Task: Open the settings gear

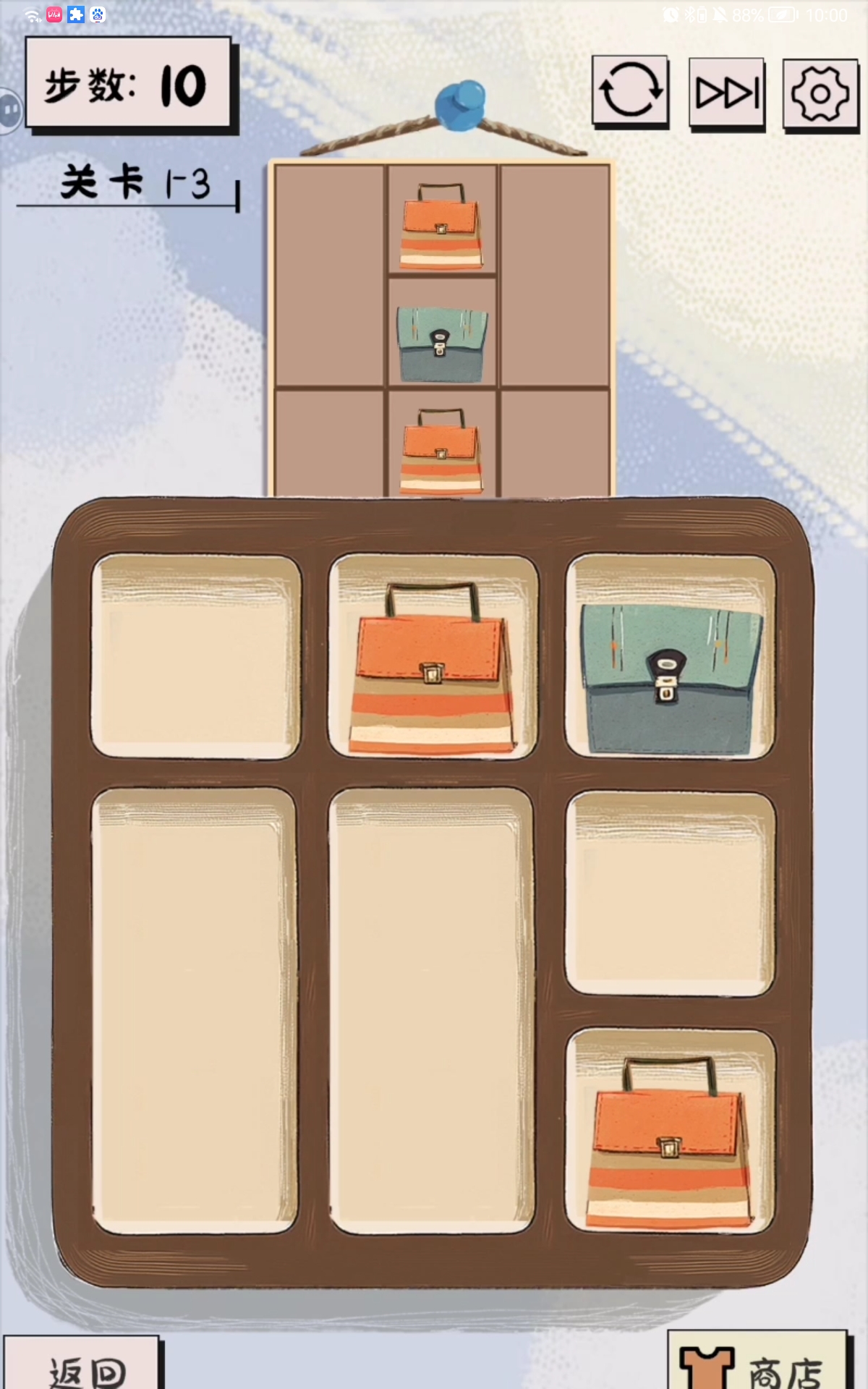Action: coord(820,94)
